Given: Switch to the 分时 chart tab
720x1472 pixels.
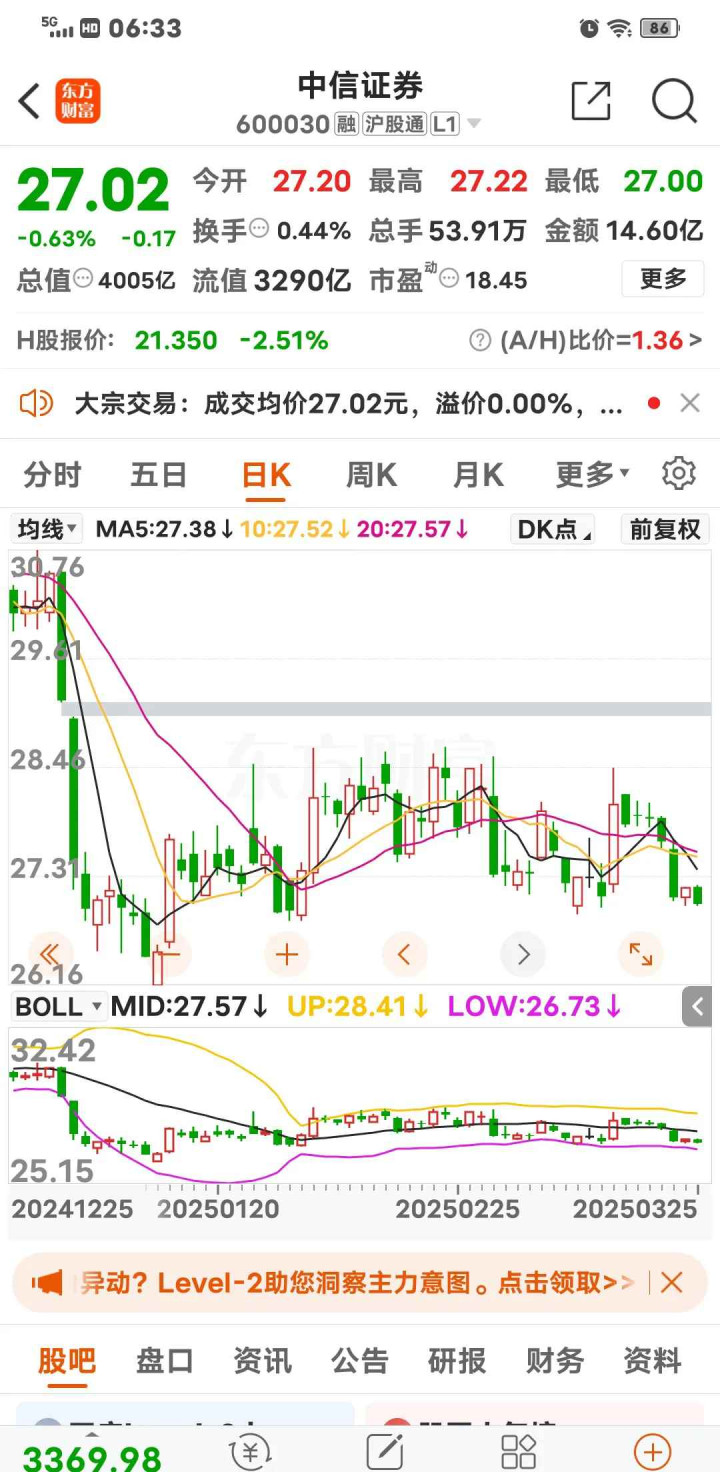Looking at the screenshot, I should click(x=52, y=474).
